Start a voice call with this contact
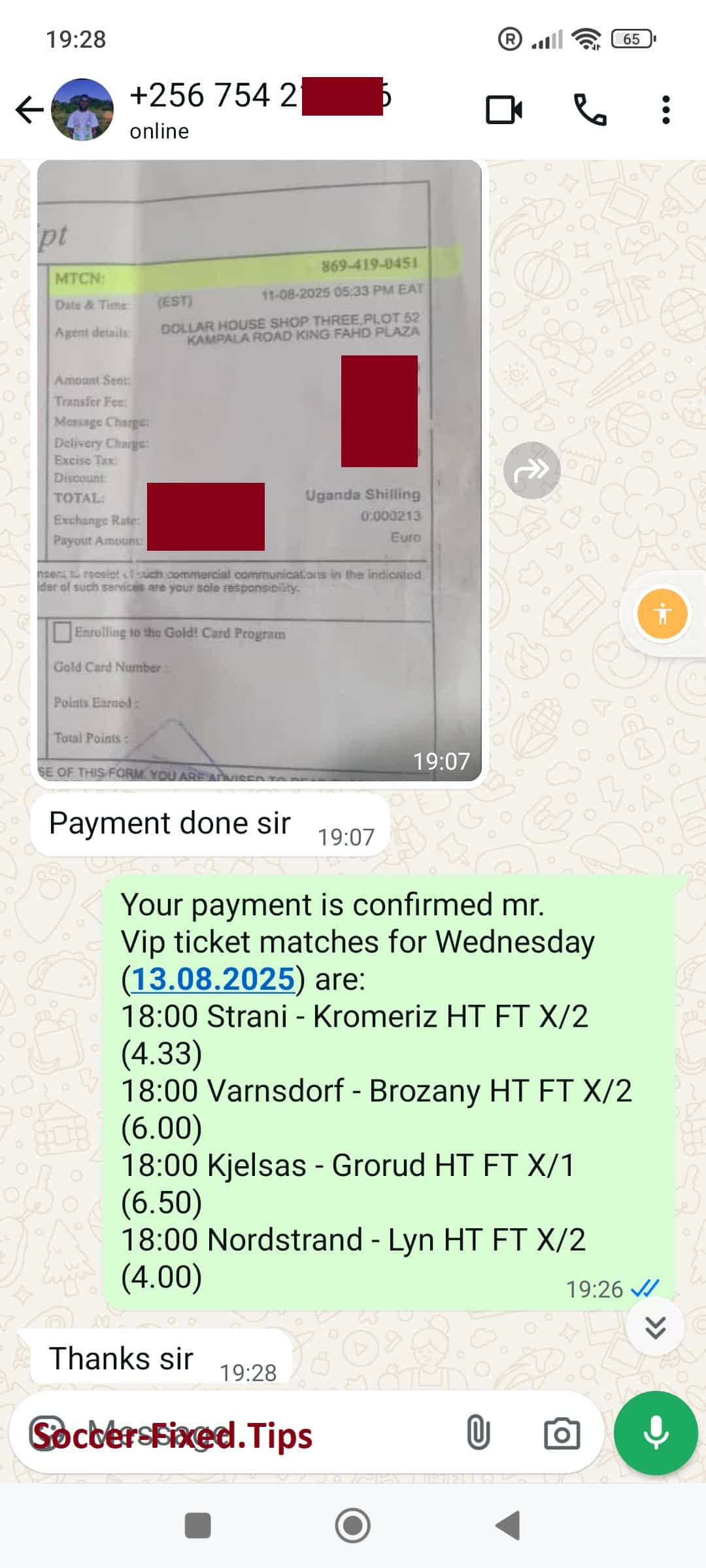 pyautogui.click(x=590, y=110)
